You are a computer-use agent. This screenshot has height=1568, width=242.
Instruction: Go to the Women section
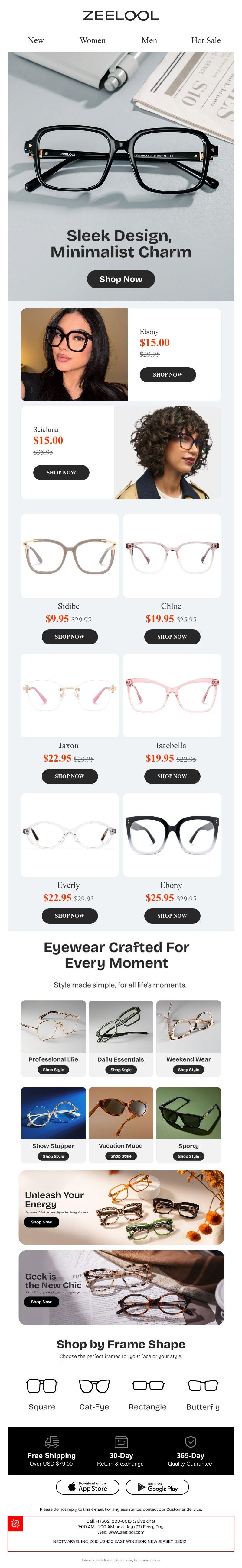(93, 40)
